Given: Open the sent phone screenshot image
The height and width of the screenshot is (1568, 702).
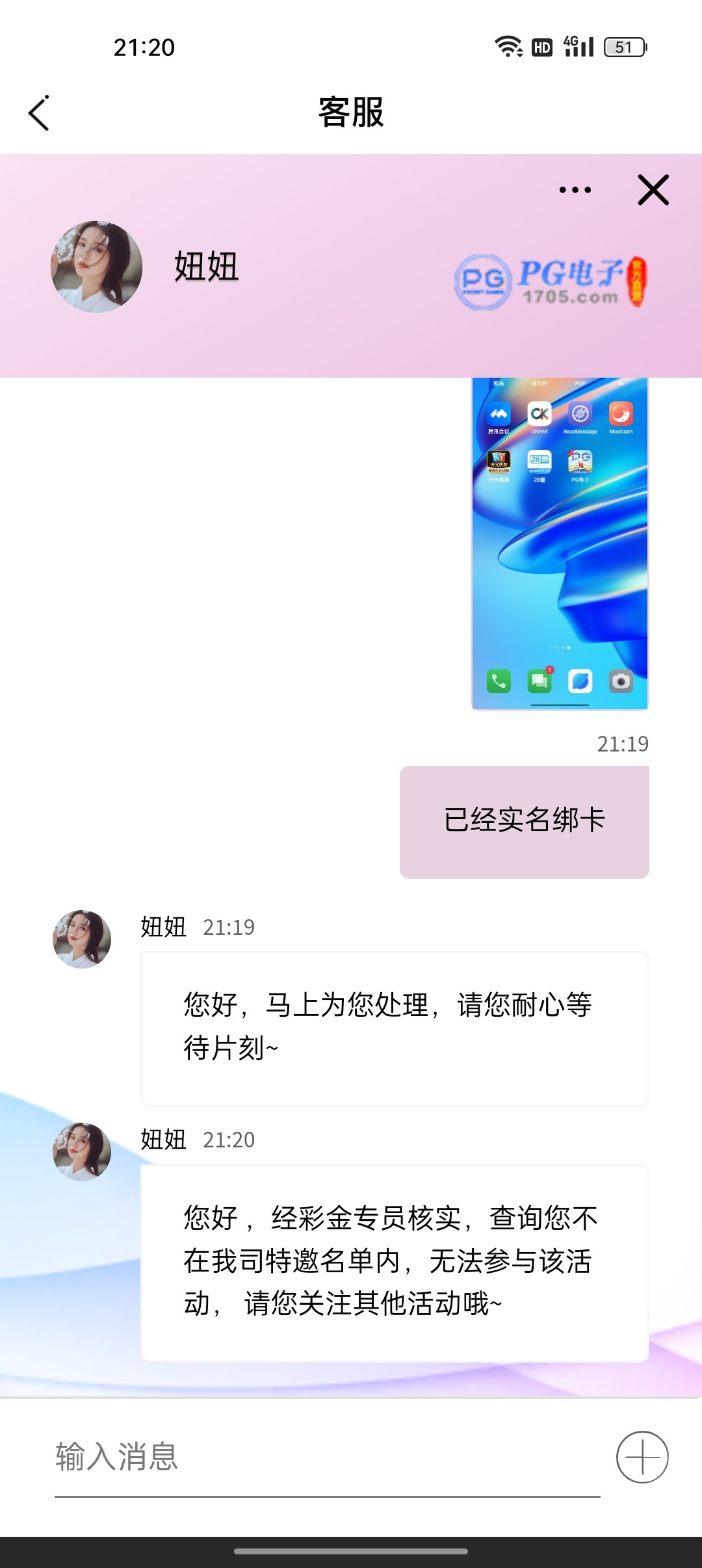Looking at the screenshot, I should tap(560, 543).
